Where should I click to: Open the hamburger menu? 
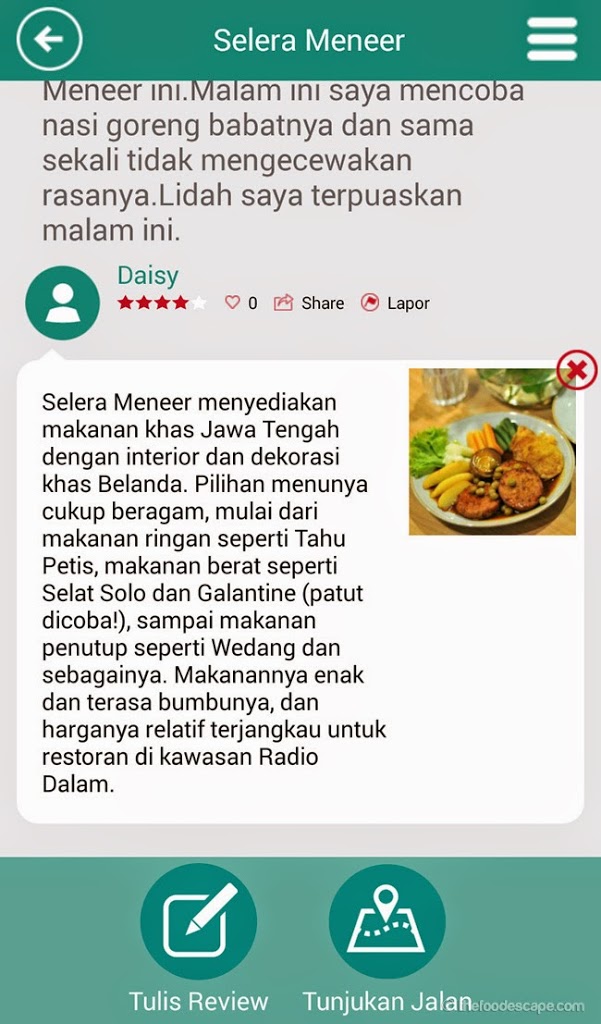point(552,40)
